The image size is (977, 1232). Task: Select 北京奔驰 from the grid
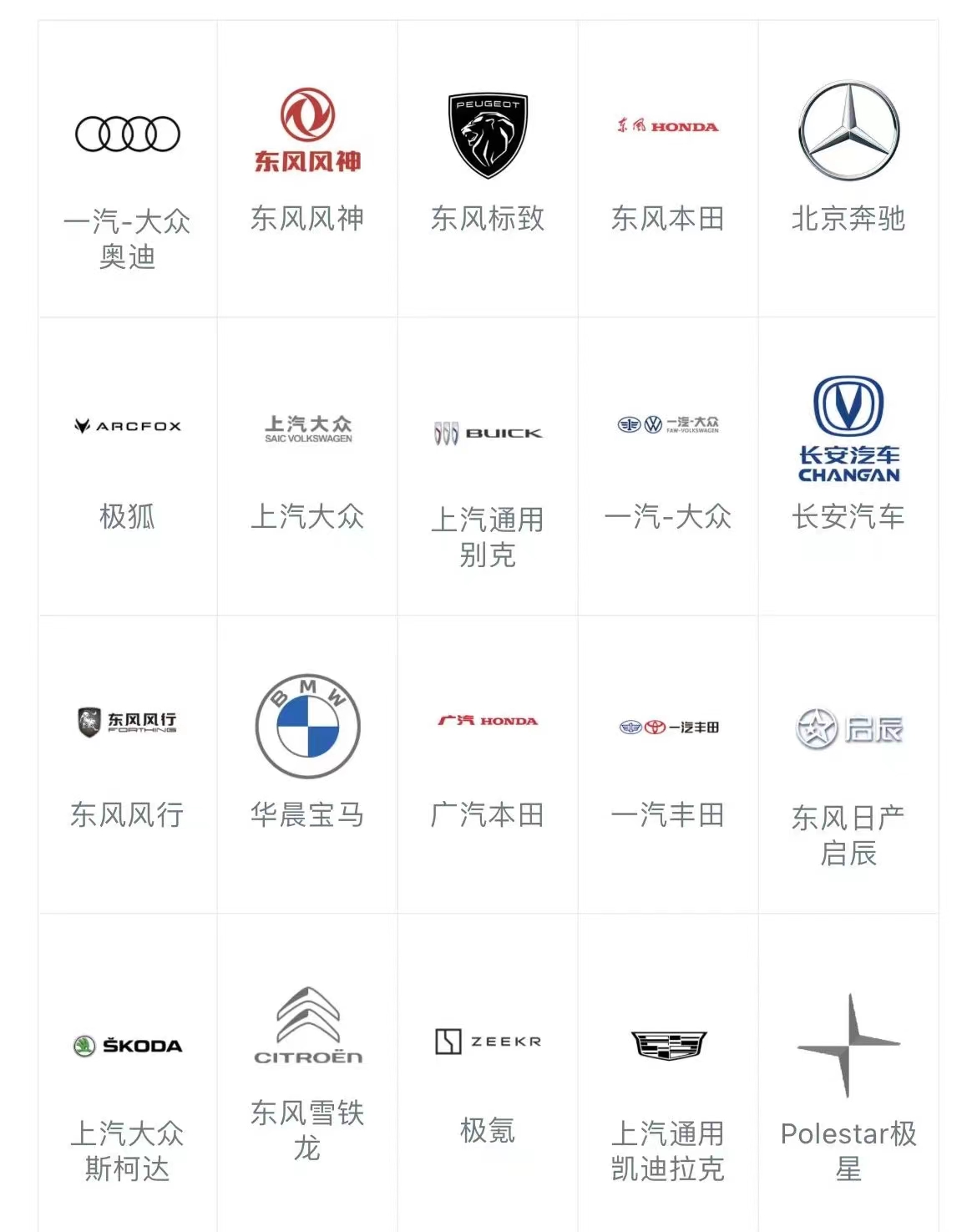tap(848, 167)
